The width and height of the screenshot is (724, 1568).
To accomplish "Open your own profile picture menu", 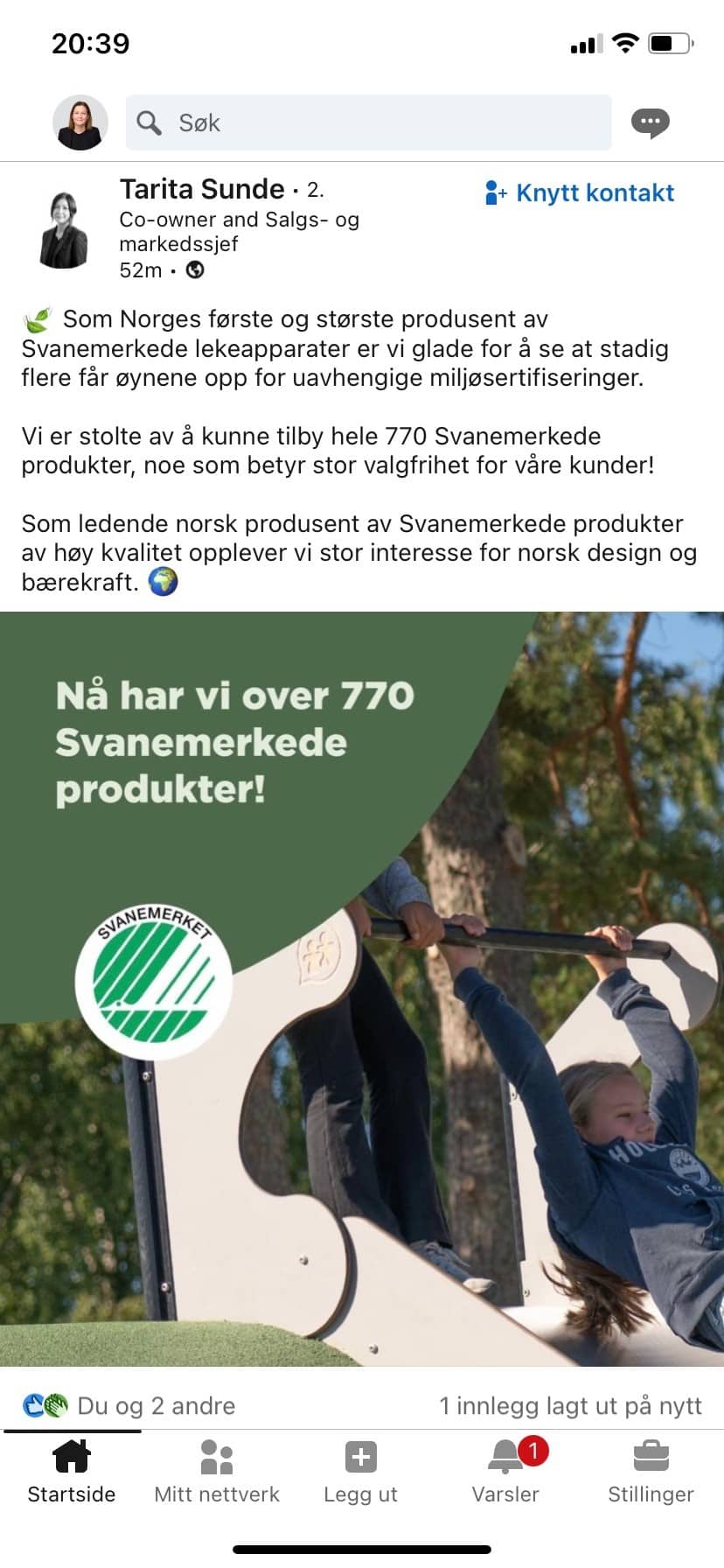I will pos(80,122).
